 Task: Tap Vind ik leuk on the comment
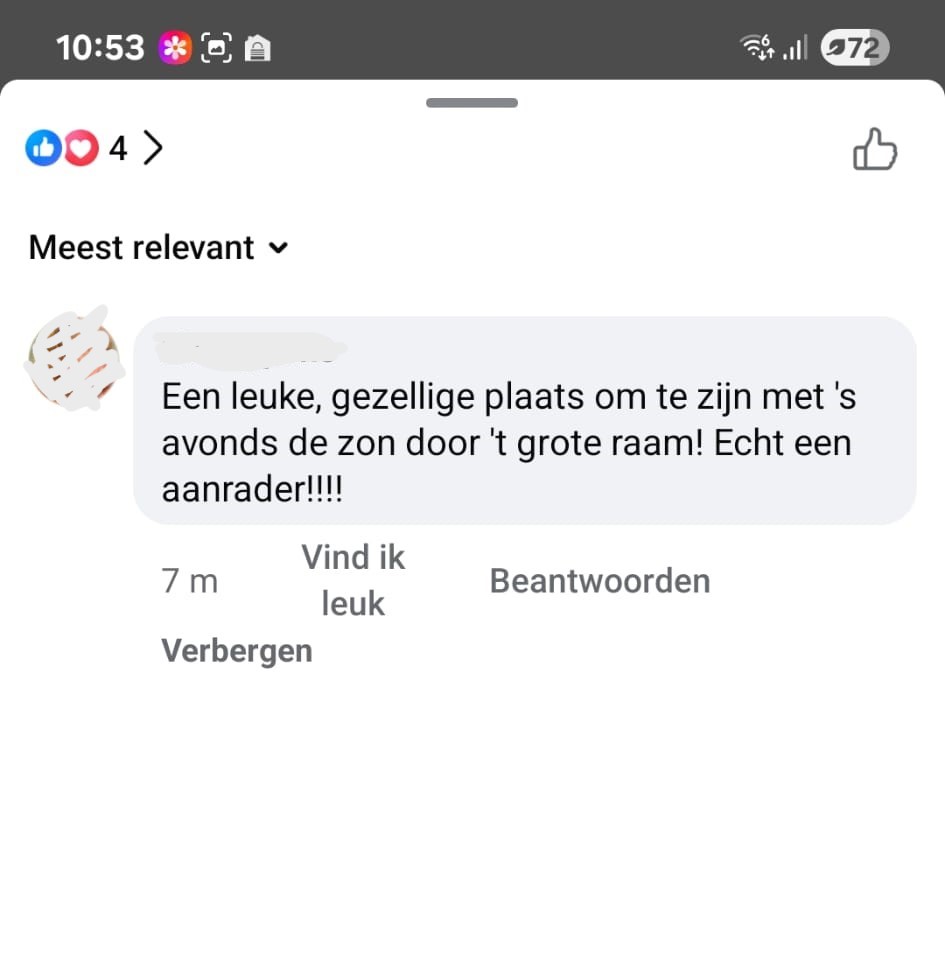(x=353, y=580)
